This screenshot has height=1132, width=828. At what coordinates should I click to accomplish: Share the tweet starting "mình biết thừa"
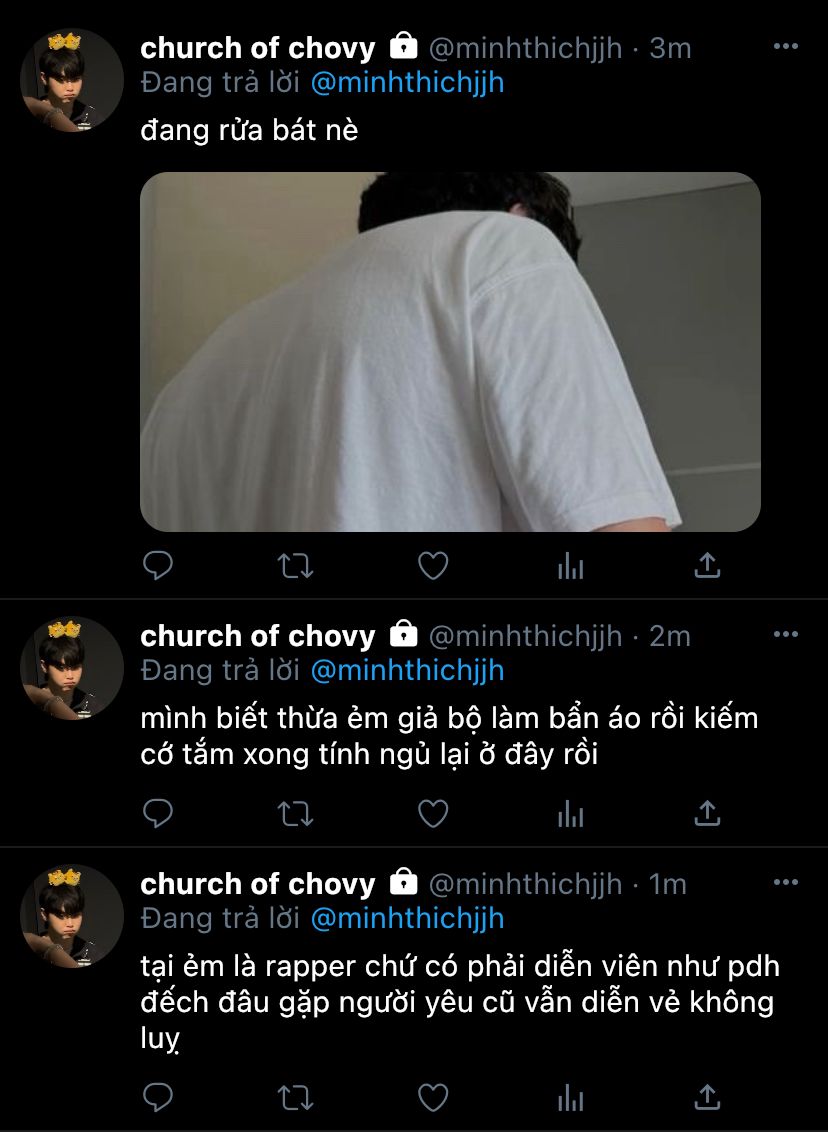[x=707, y=814]
